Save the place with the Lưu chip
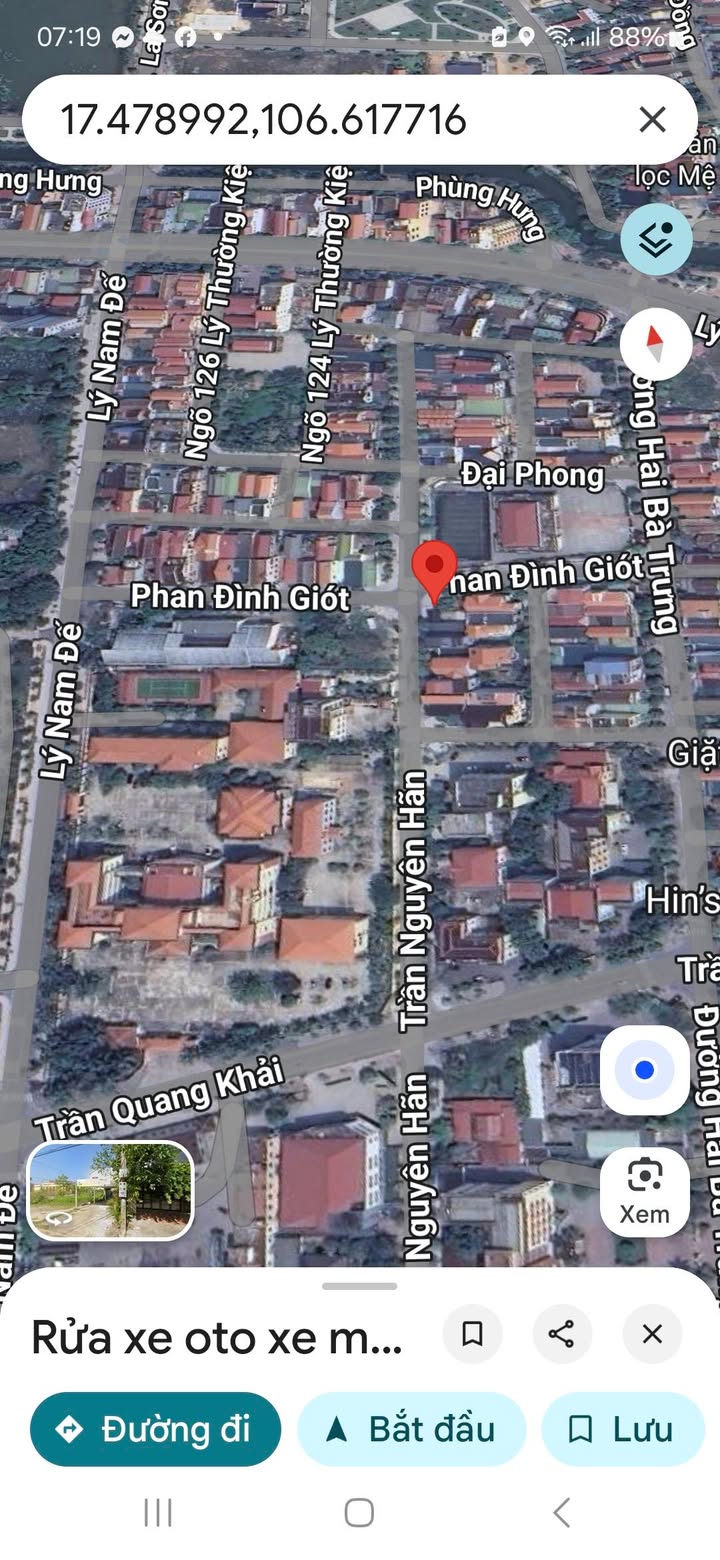Image resolution: width=720 pixels, height=1560 pixels. point(622,1429)
